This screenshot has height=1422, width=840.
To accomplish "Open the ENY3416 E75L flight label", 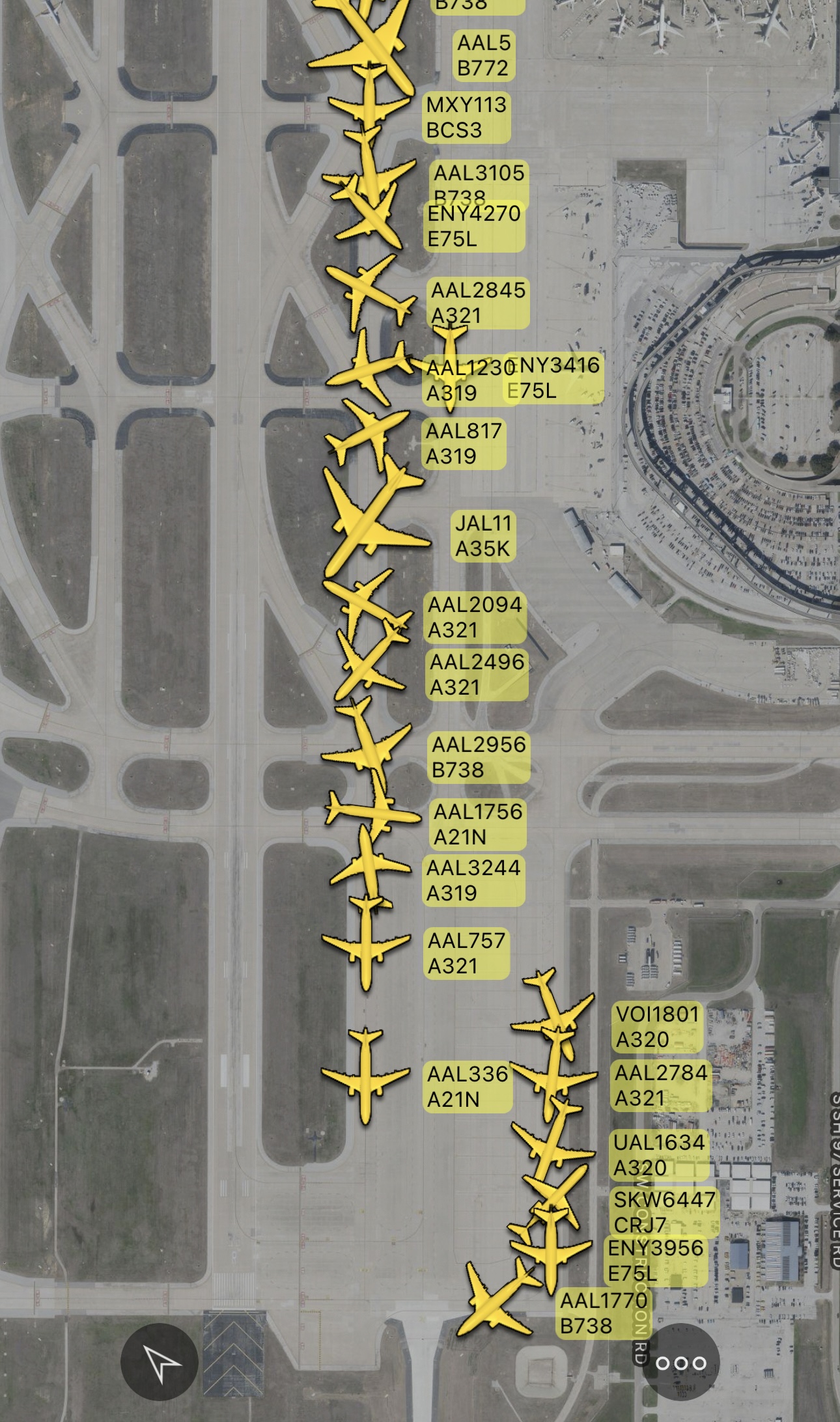I will point(554,378).
